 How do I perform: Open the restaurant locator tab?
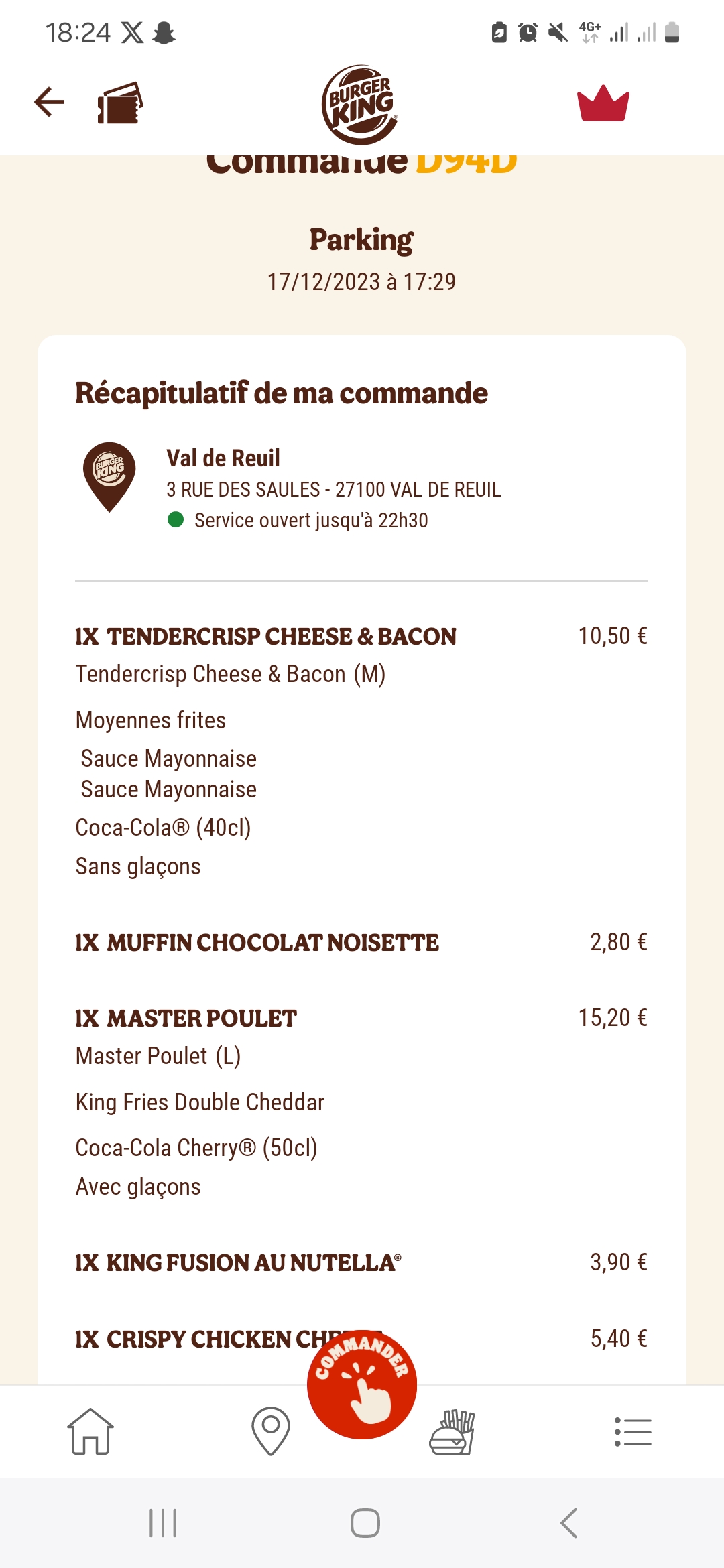(x=271, y=1431)
